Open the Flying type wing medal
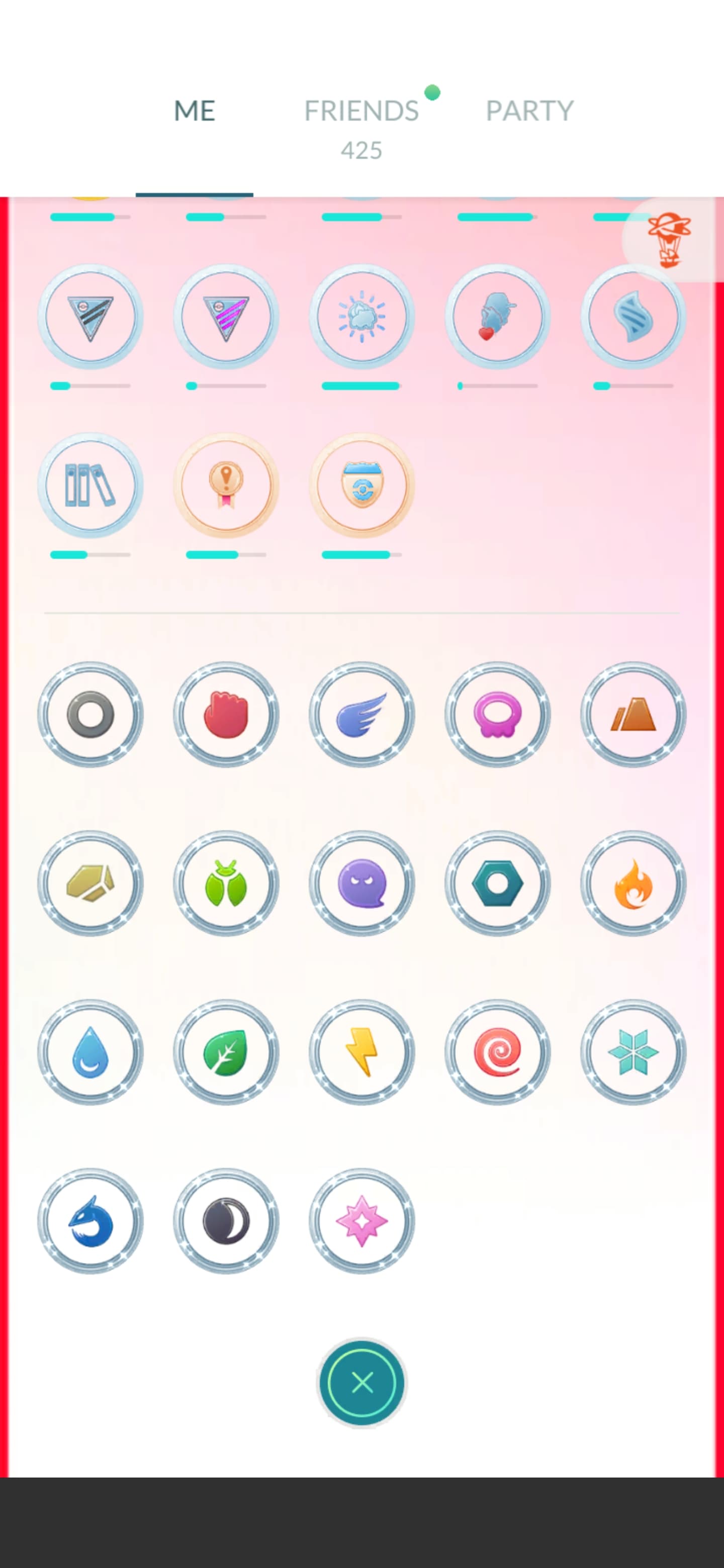 361,715
